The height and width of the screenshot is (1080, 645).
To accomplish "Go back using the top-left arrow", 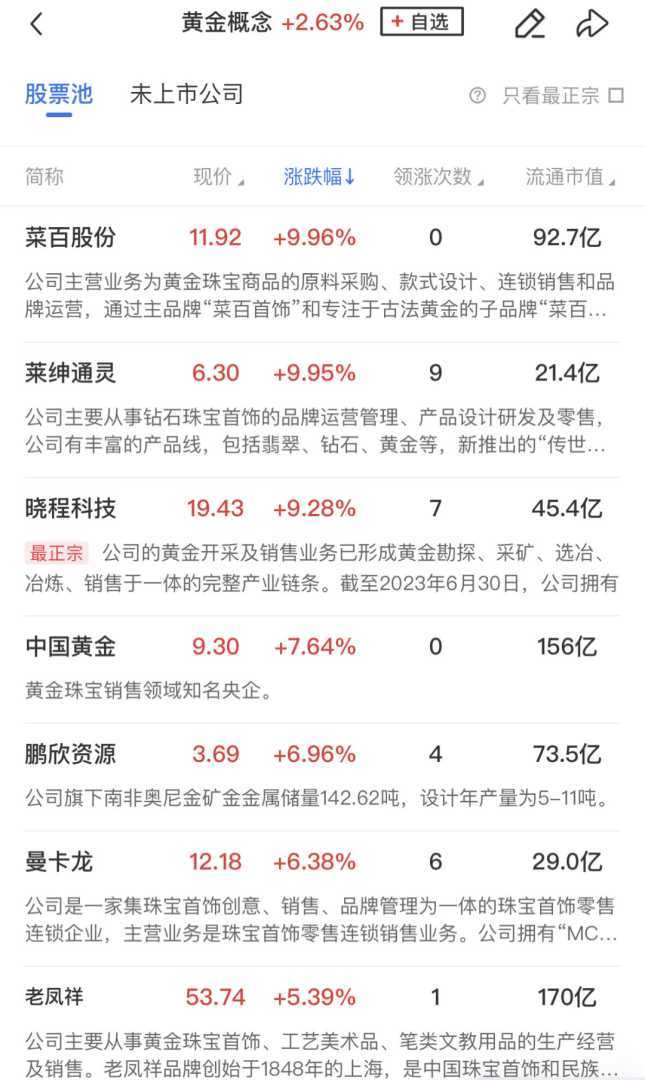I will click(37, 23).
